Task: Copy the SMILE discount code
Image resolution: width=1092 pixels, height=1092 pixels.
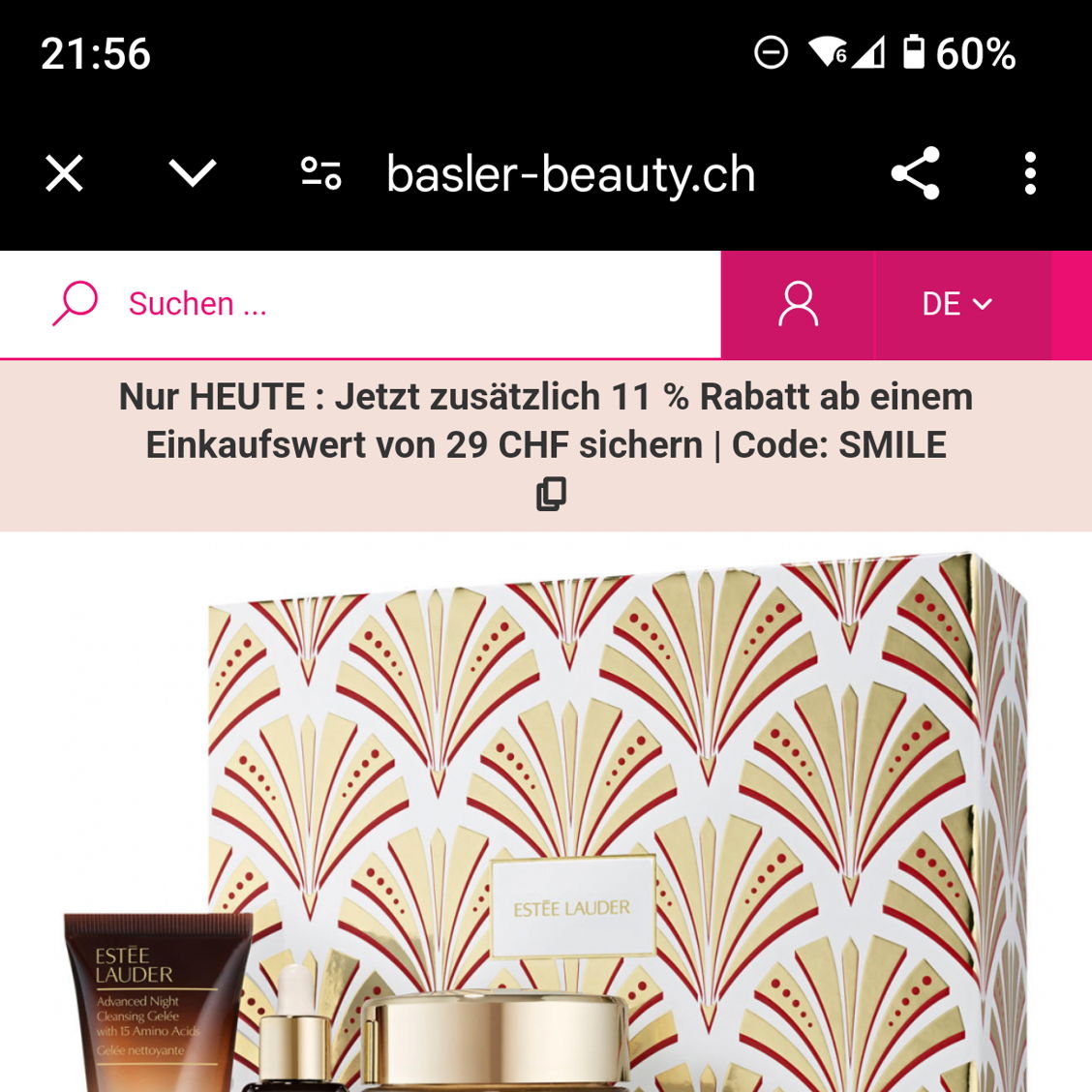Action: (x=551, y=494)
